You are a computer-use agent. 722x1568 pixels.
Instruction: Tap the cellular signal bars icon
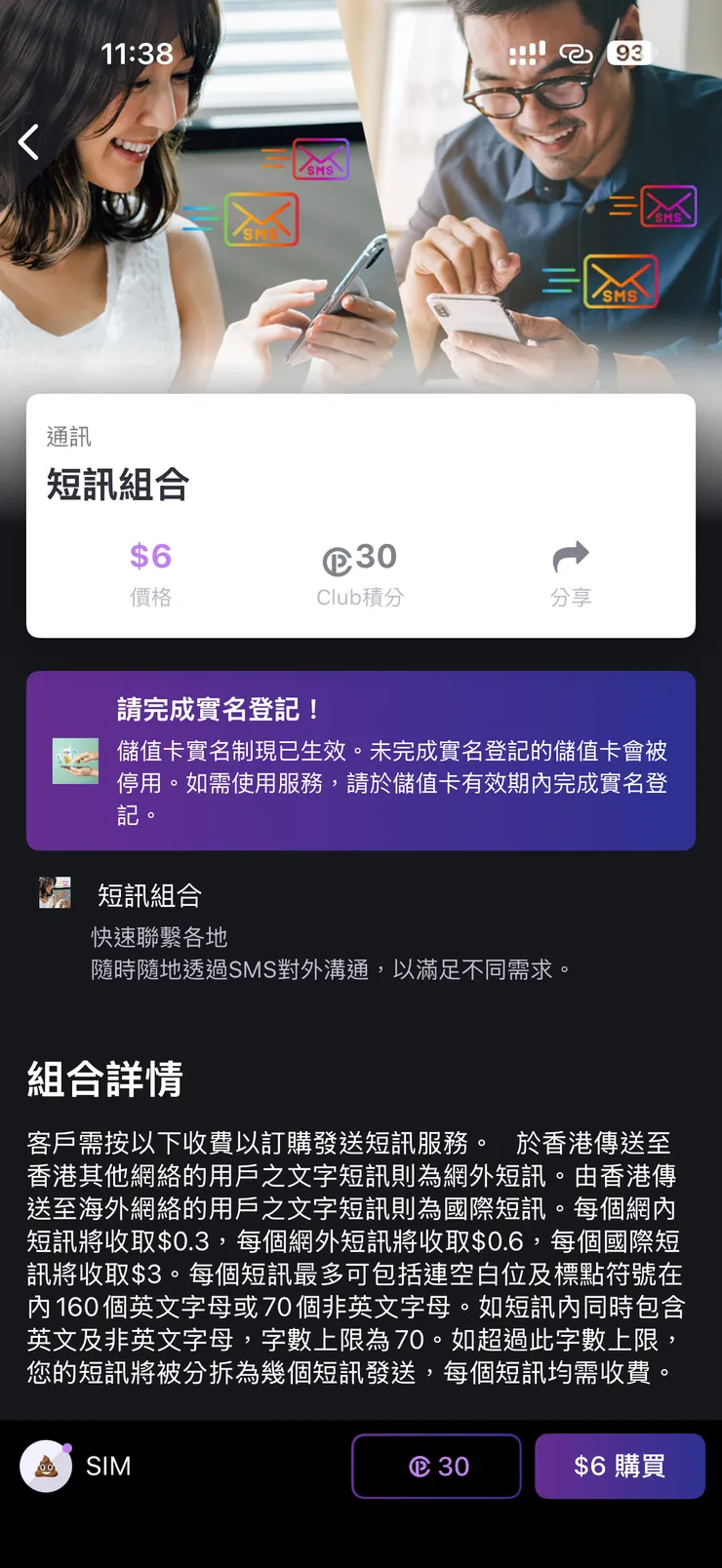pyautogui.click(x=527, y=54)
